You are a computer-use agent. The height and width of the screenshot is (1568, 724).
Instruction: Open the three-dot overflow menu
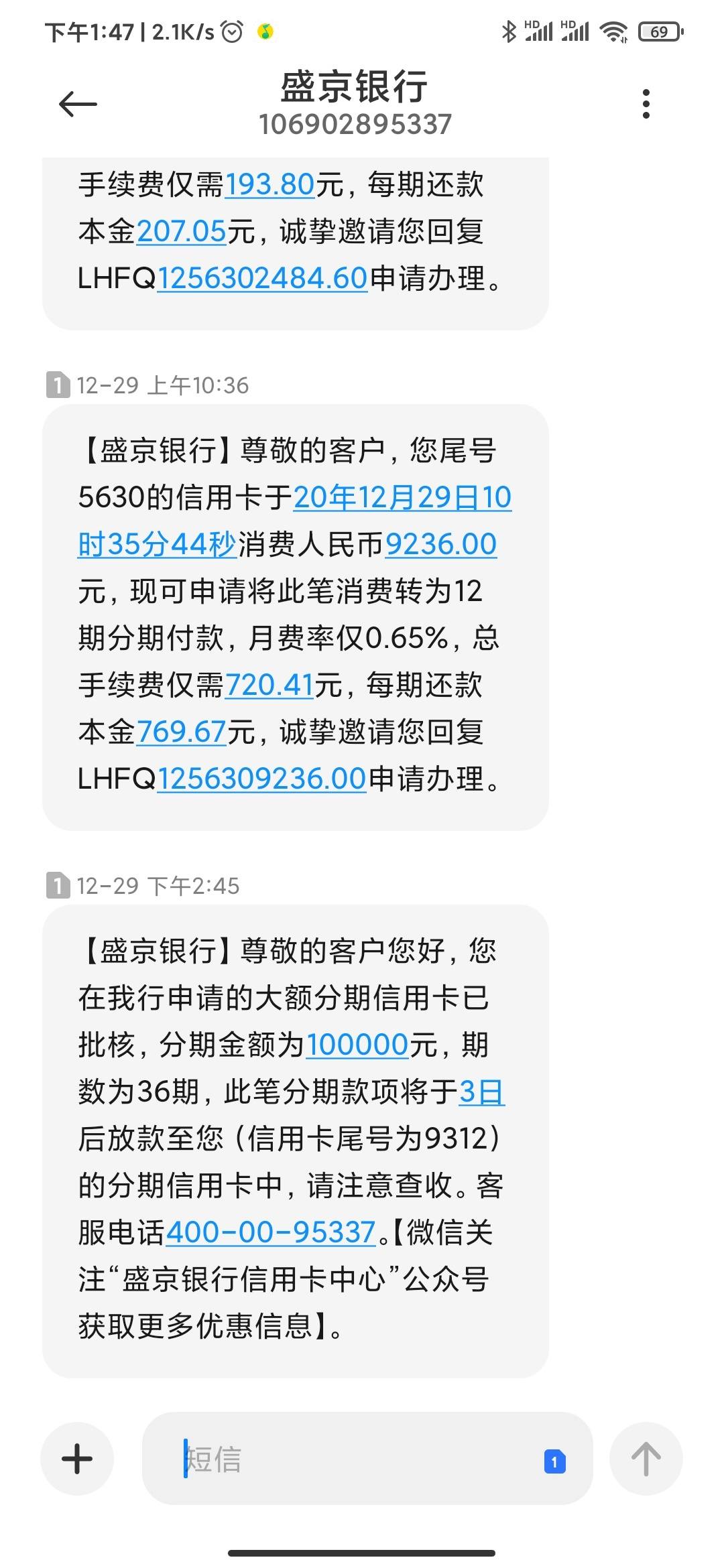coord(646,104)
